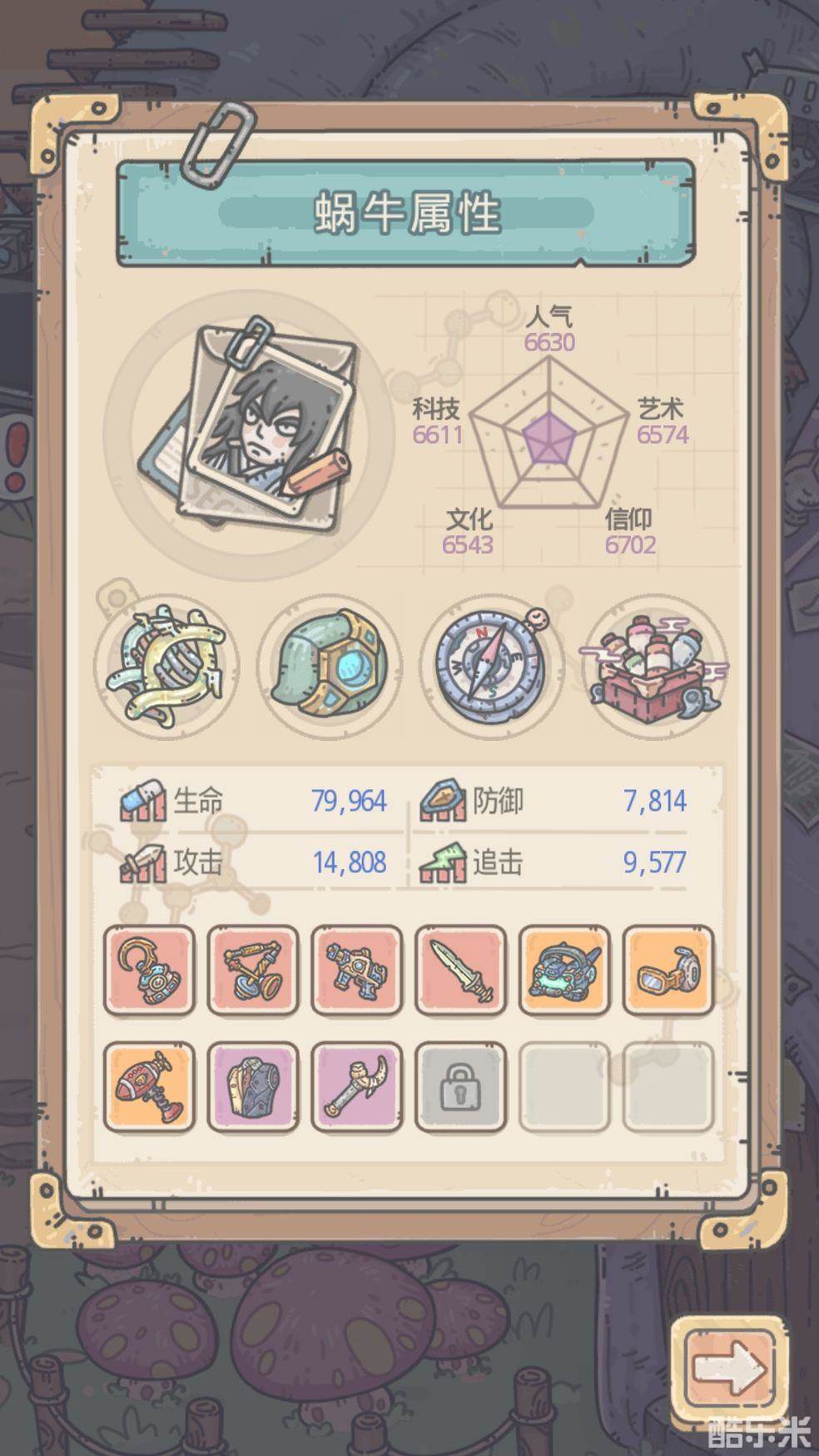Select the red rocket equipment item
This screenshot has height=1456, width=819.
point(148,1086)
